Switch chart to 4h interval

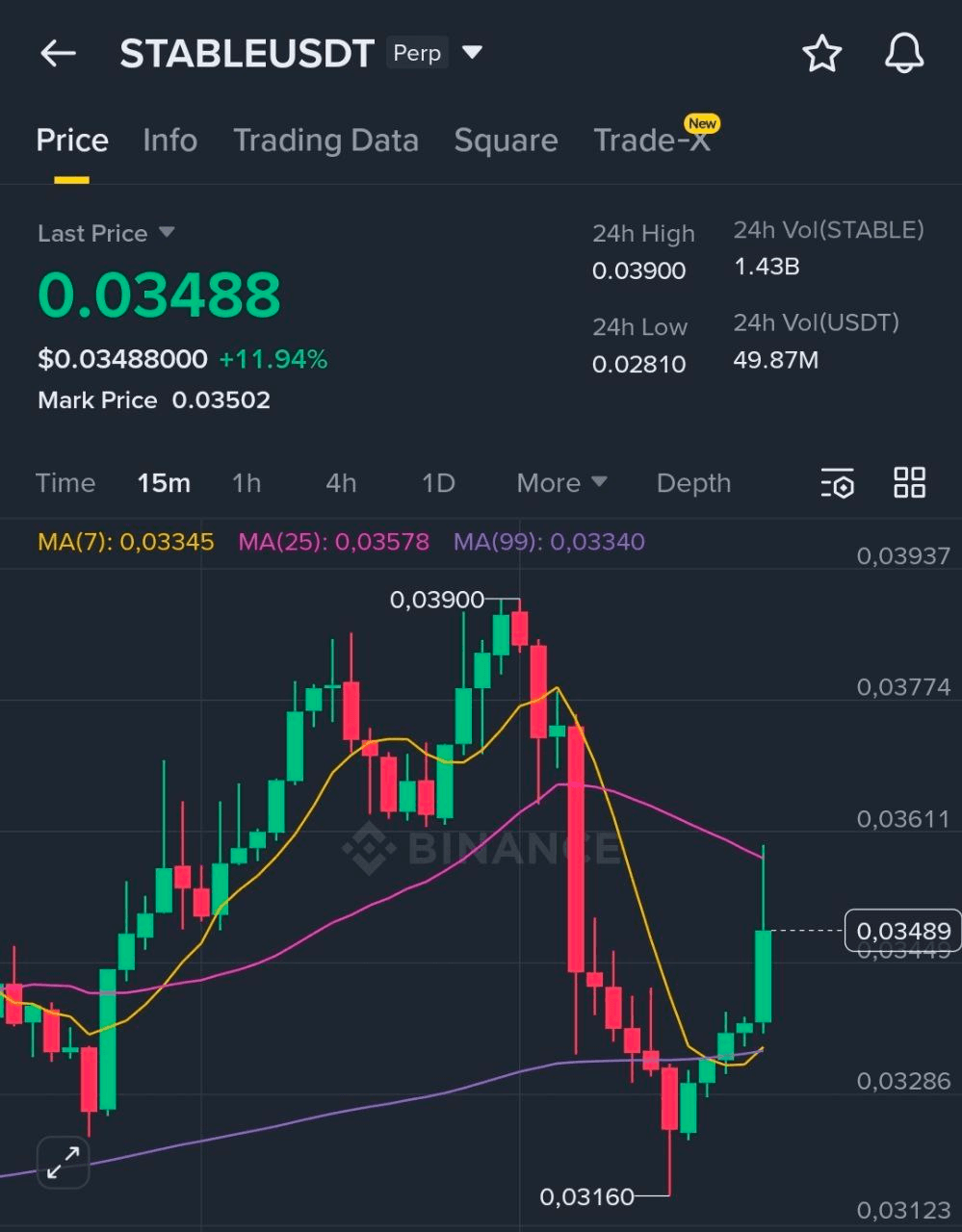(x=341, y=483)
